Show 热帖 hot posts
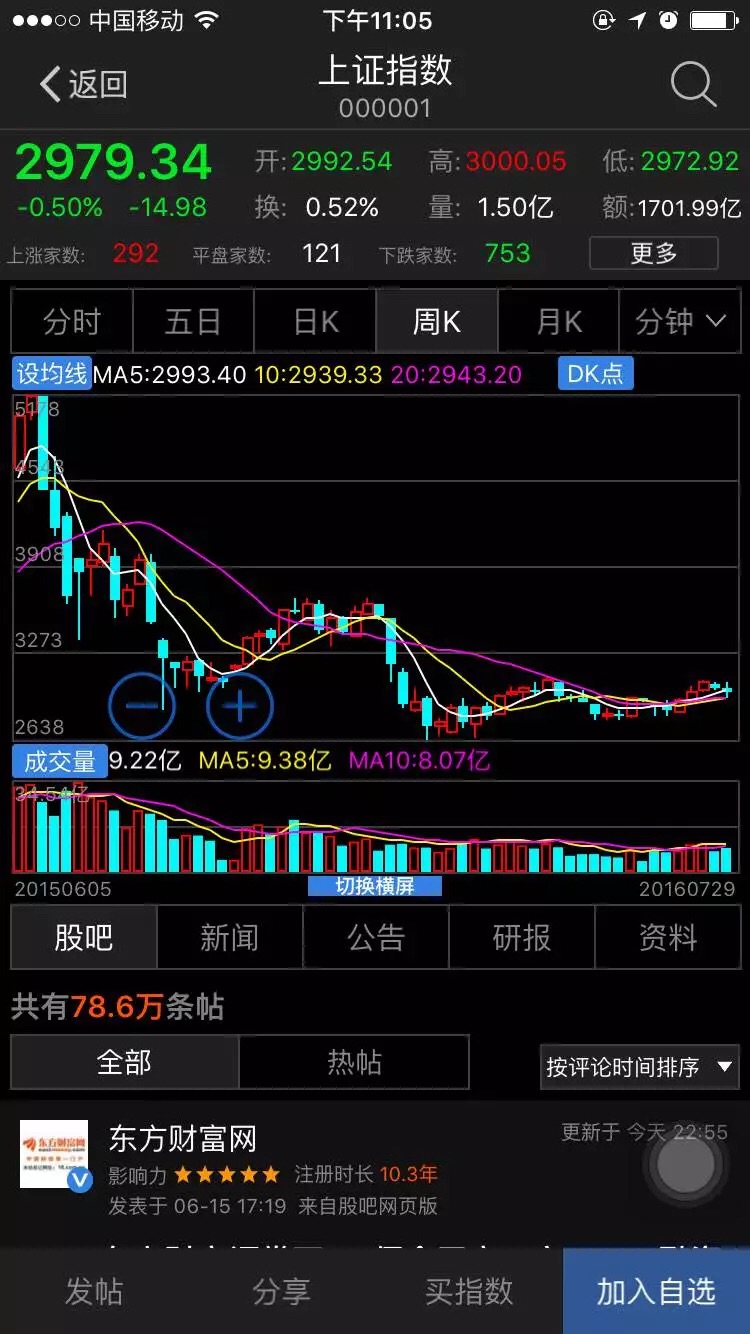The height and width of the screenshot is (1334, 750). pos(354,1062)
